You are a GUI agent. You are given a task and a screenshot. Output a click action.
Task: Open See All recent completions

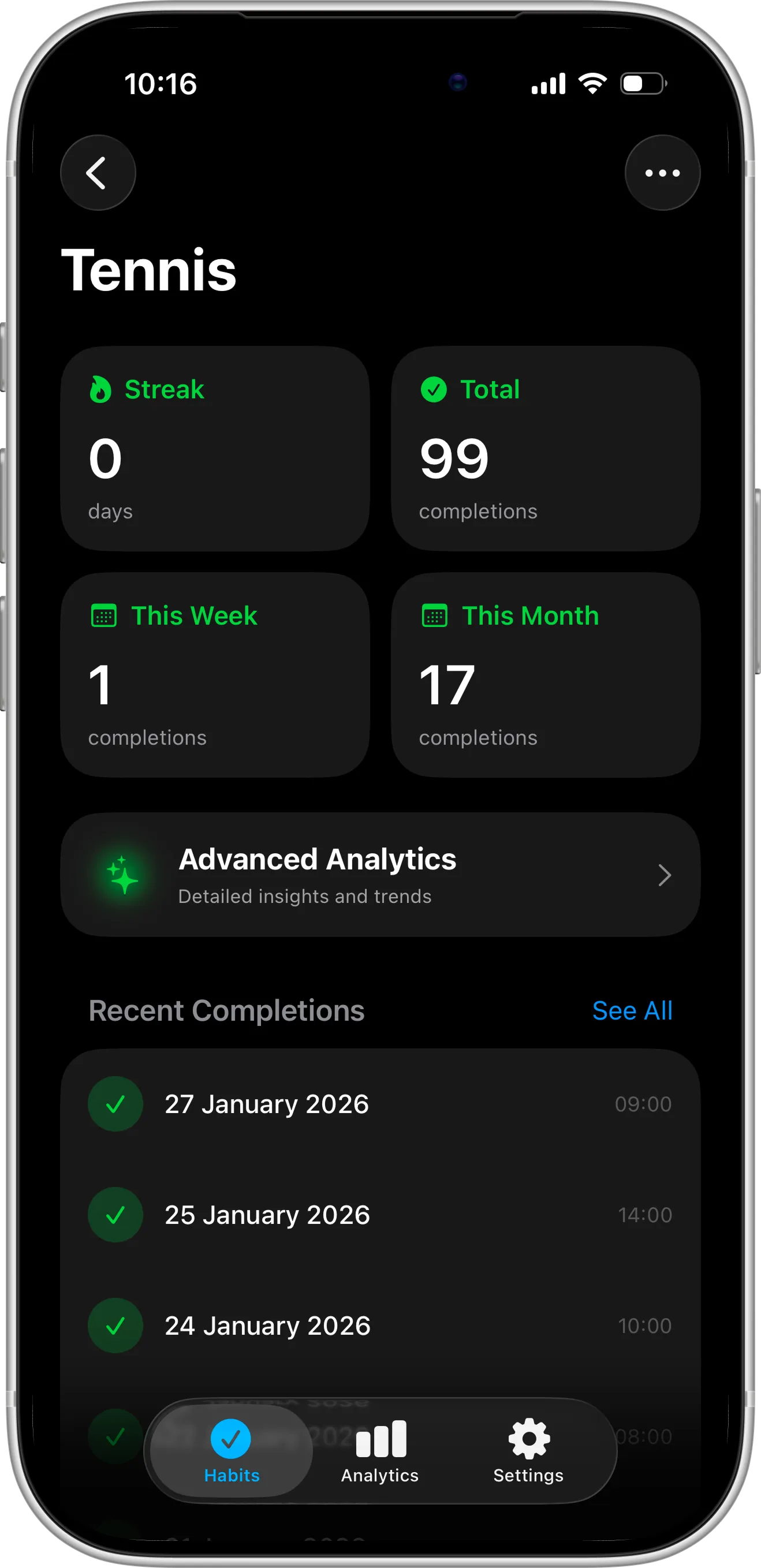pyautogui.click(x=633, y=1010)
